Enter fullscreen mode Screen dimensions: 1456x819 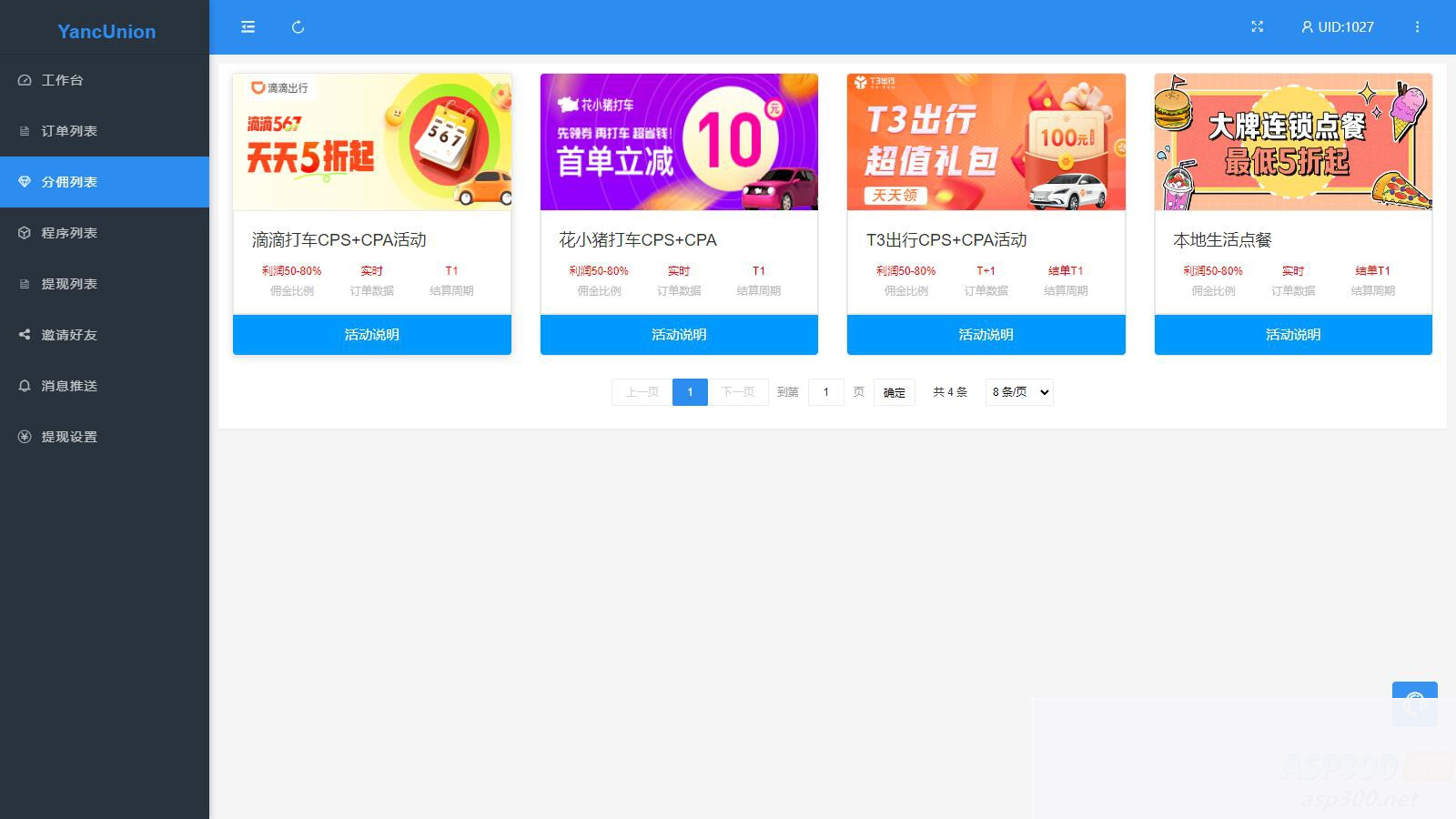point(1257,27)
